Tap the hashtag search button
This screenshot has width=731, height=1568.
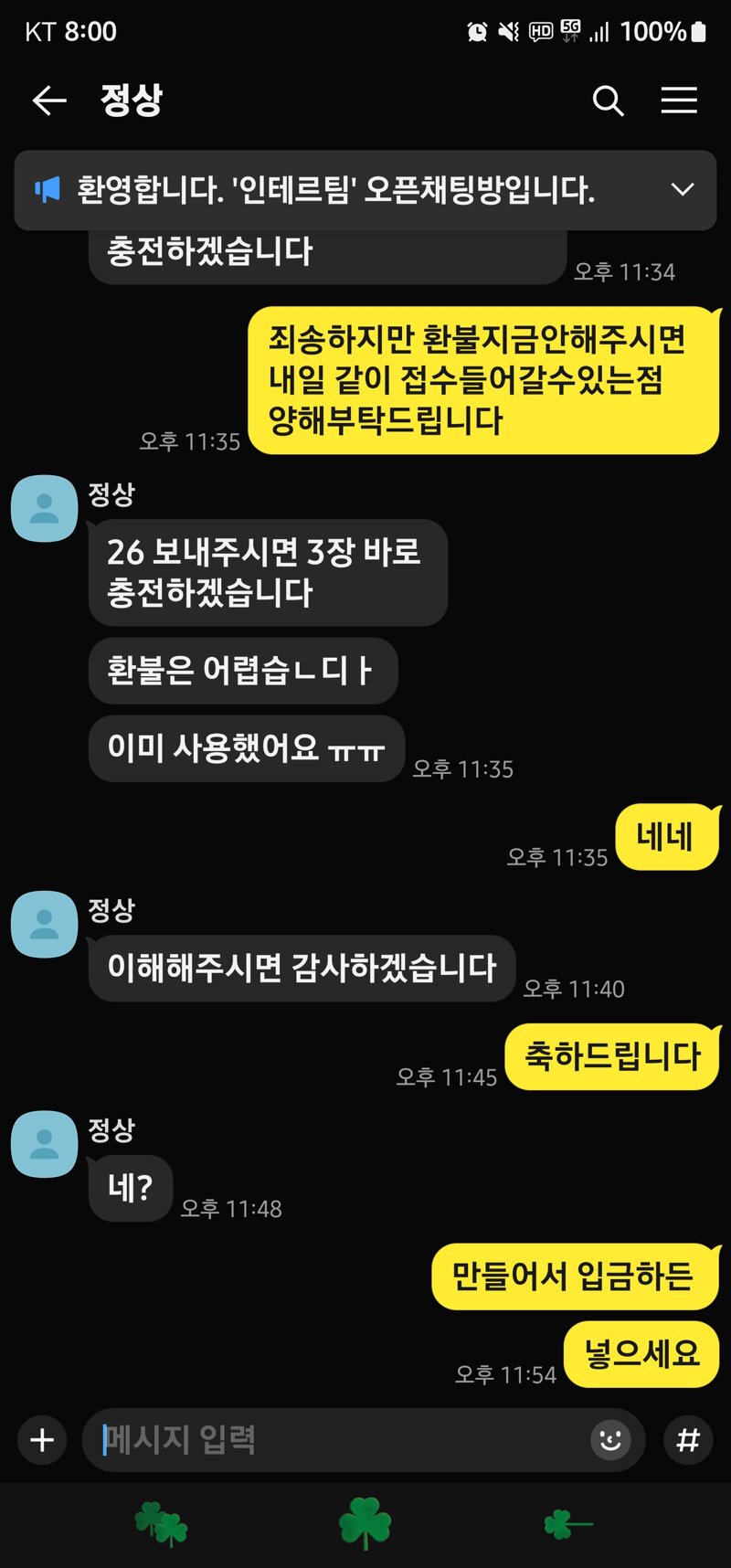click(687, 1441)
